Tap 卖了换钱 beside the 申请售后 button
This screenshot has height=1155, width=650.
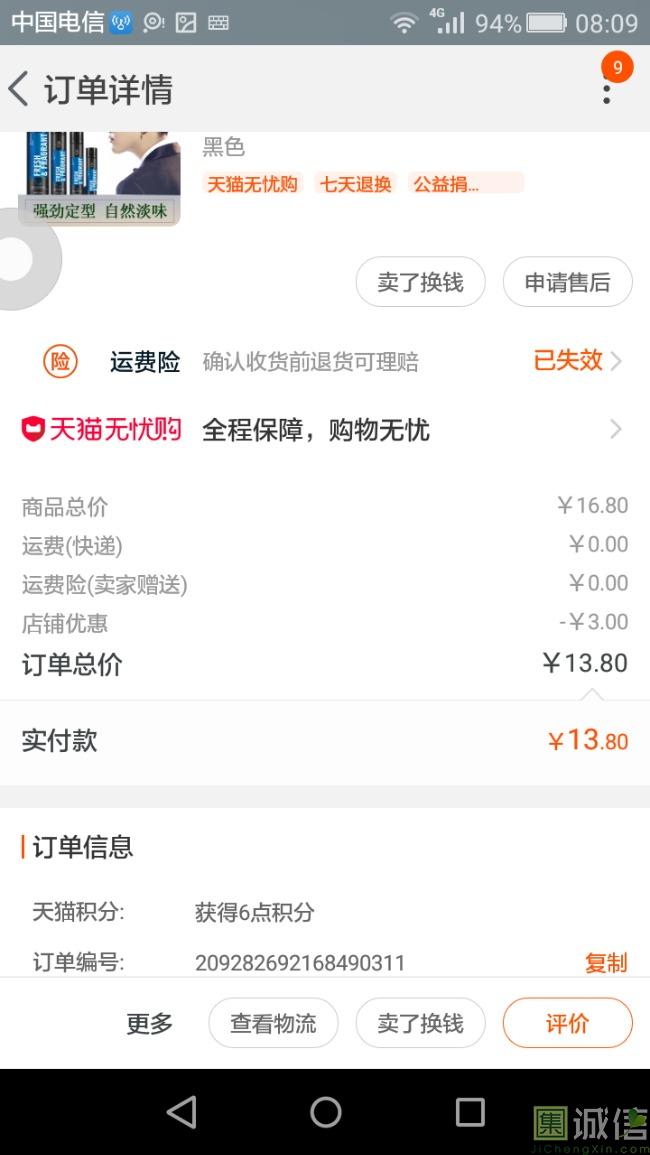click(420, 283)
